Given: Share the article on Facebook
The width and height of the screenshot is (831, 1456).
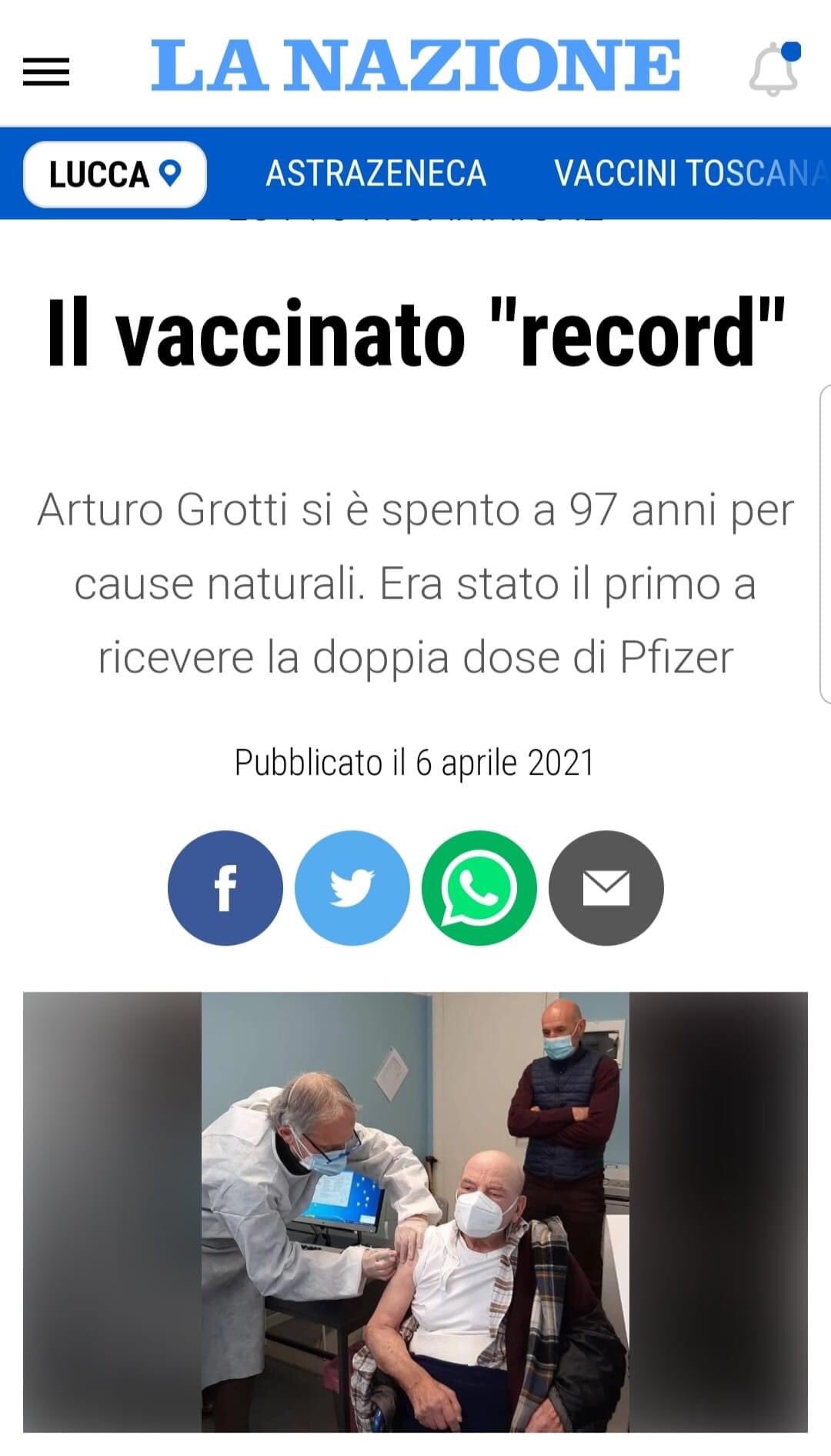Looking at the screenshot, I should [x=225, y=887].
